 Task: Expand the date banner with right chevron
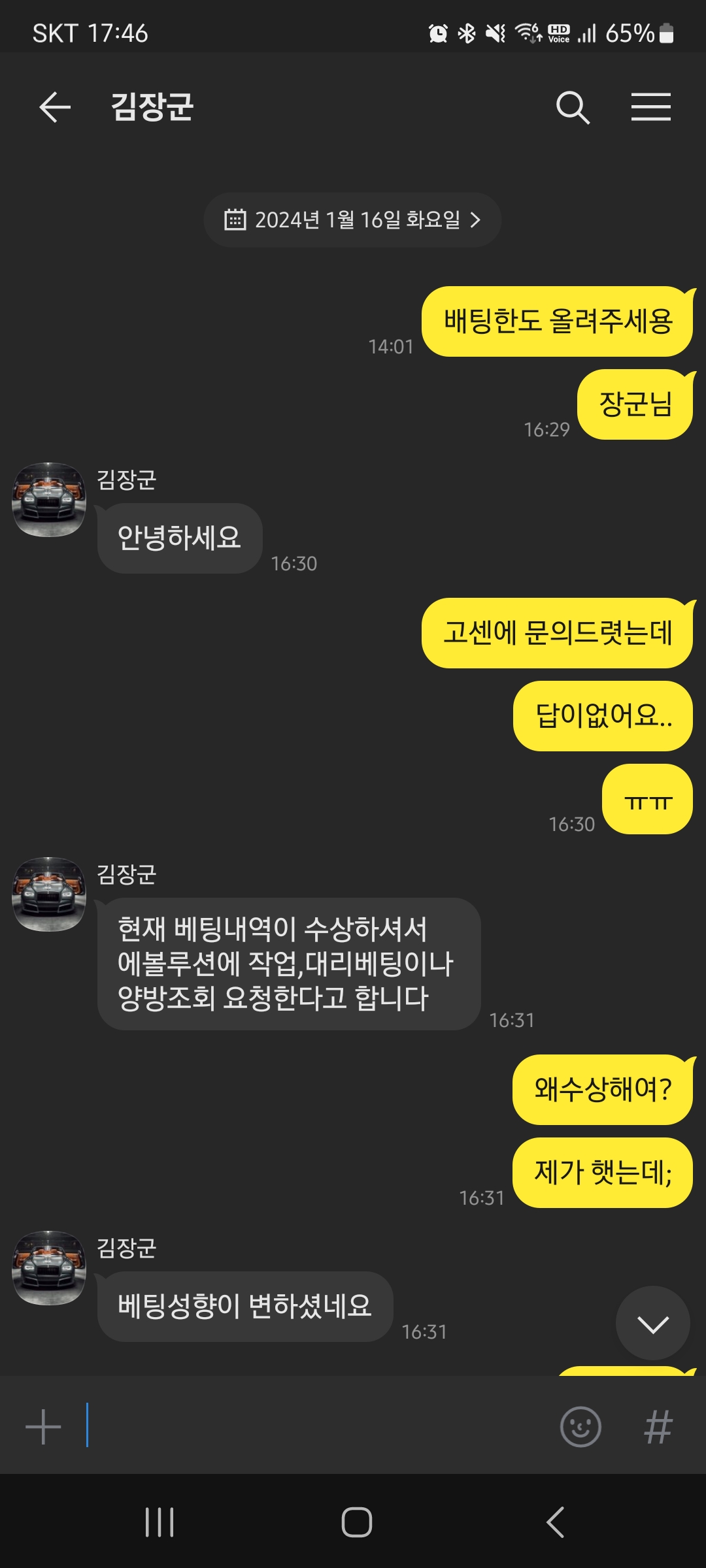click(477, 220)
